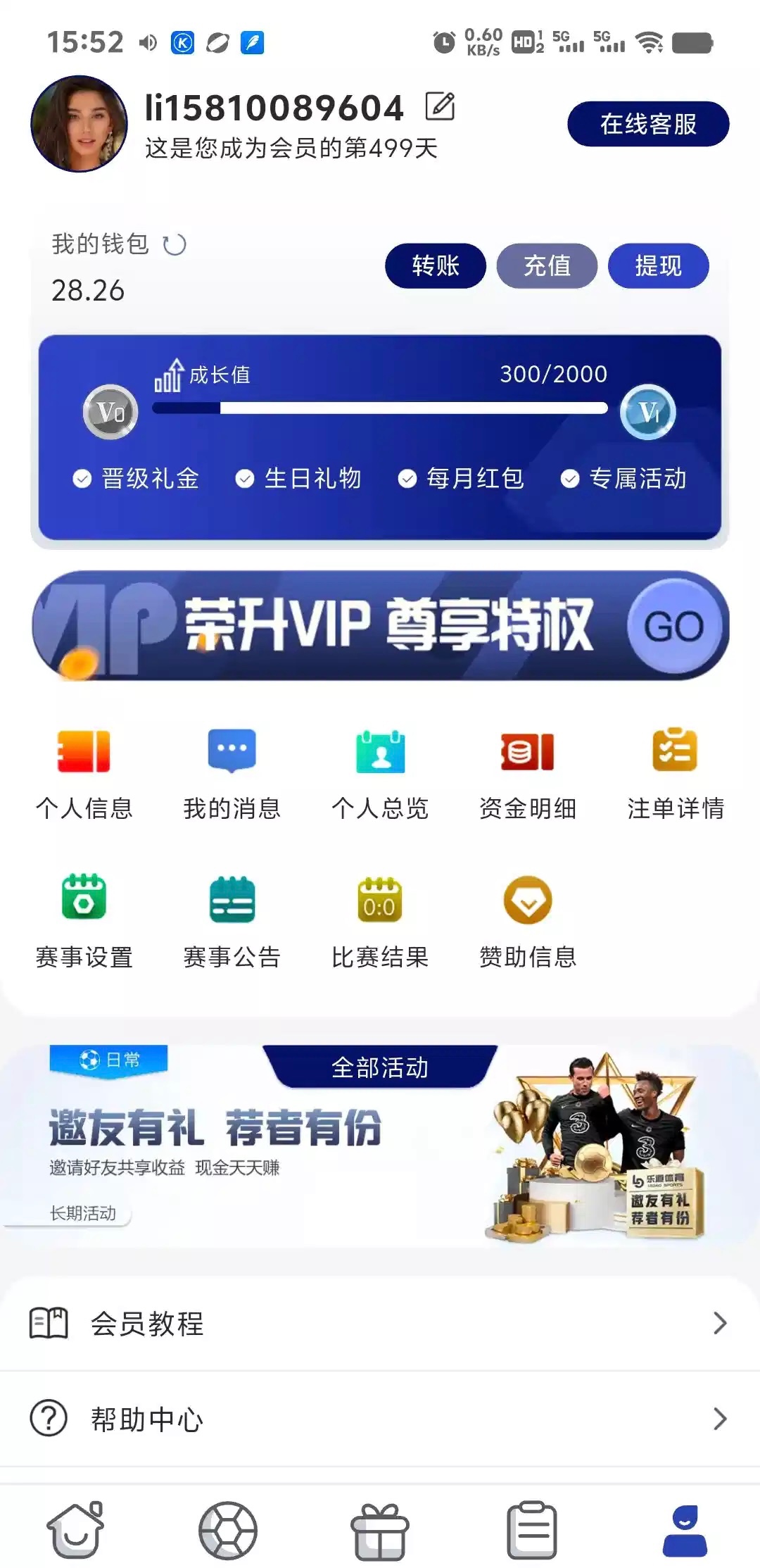
Task: View 注单详情 bet details
Action: click(x=676, y=775)
